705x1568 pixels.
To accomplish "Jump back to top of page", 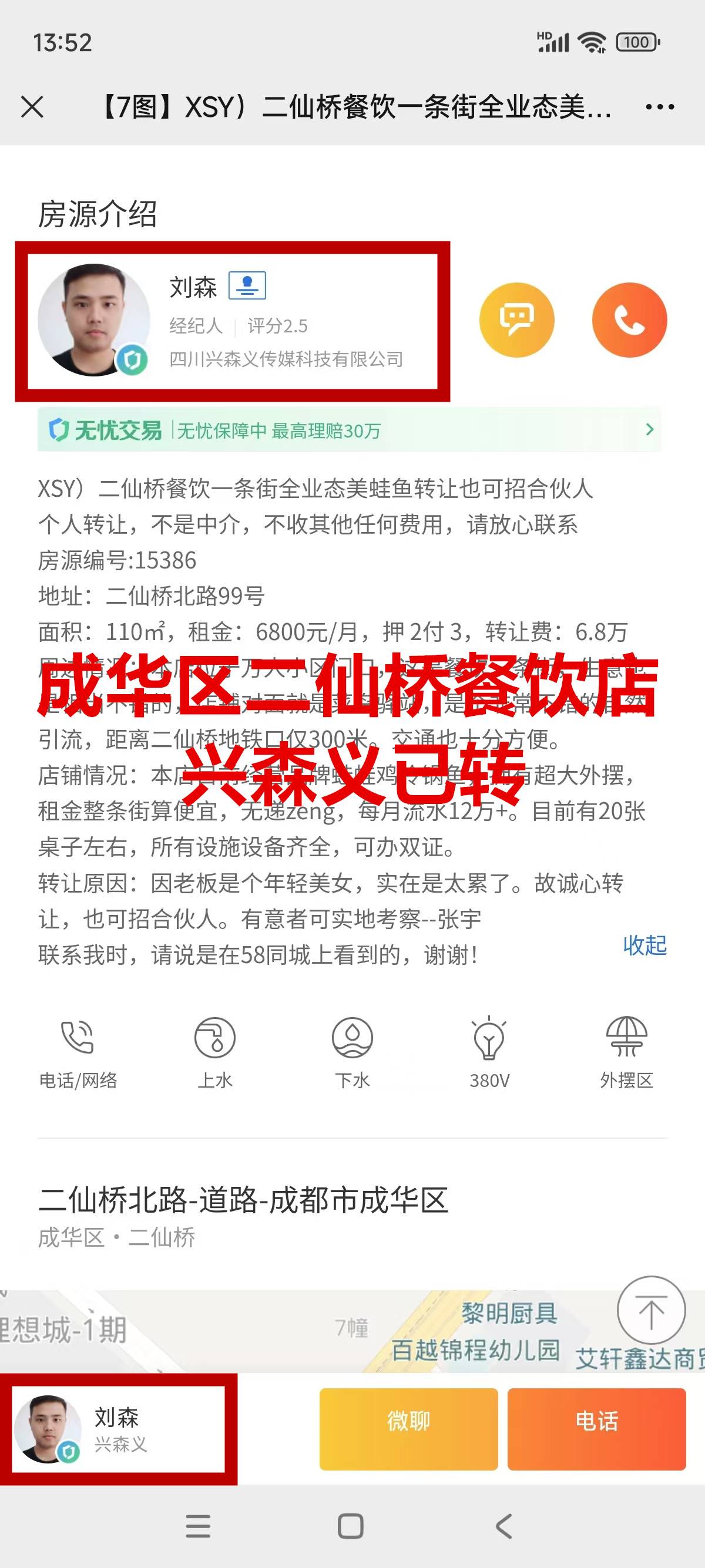I will 651,1310.
